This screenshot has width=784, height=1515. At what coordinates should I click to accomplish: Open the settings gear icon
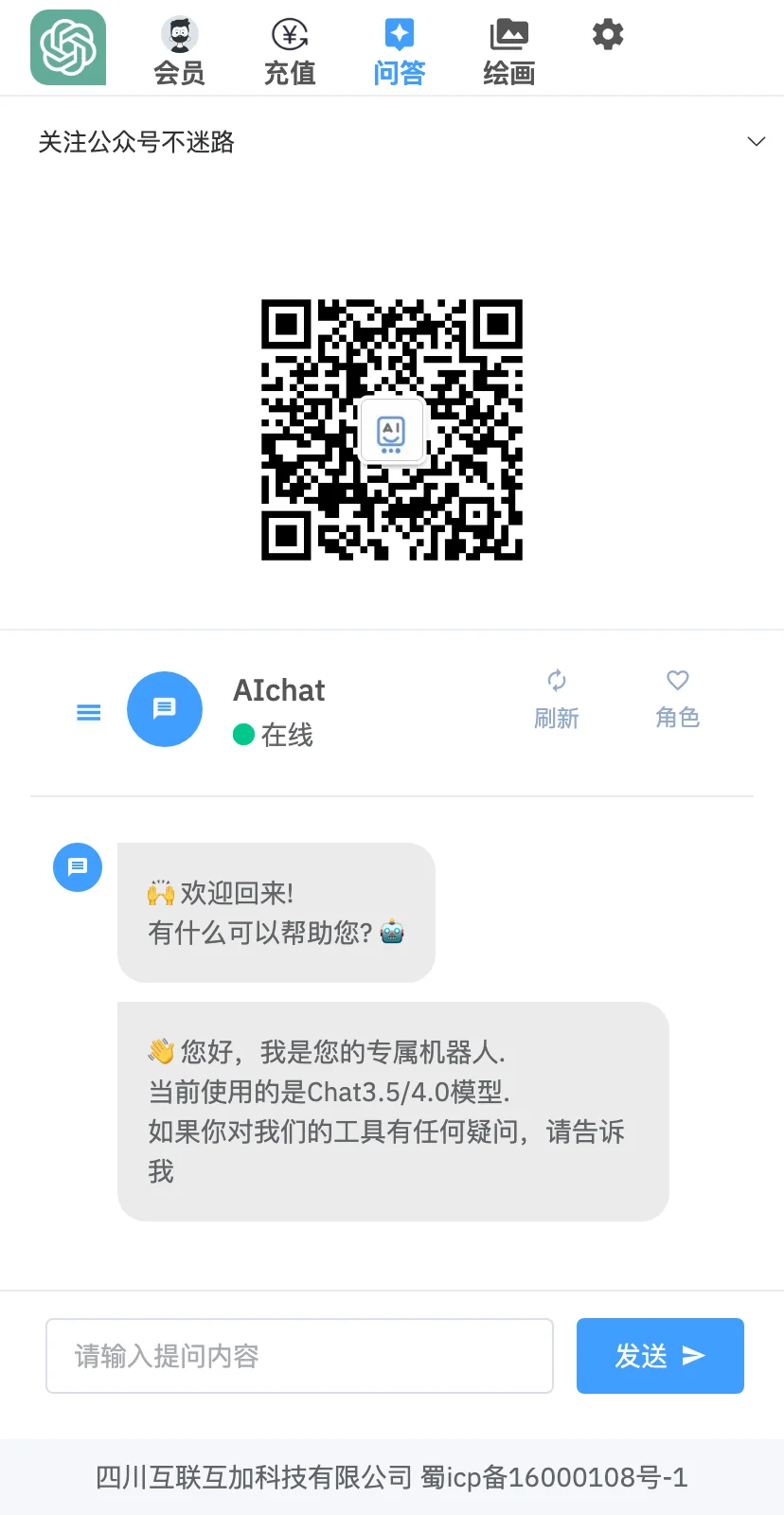click(x=608, y=35)
